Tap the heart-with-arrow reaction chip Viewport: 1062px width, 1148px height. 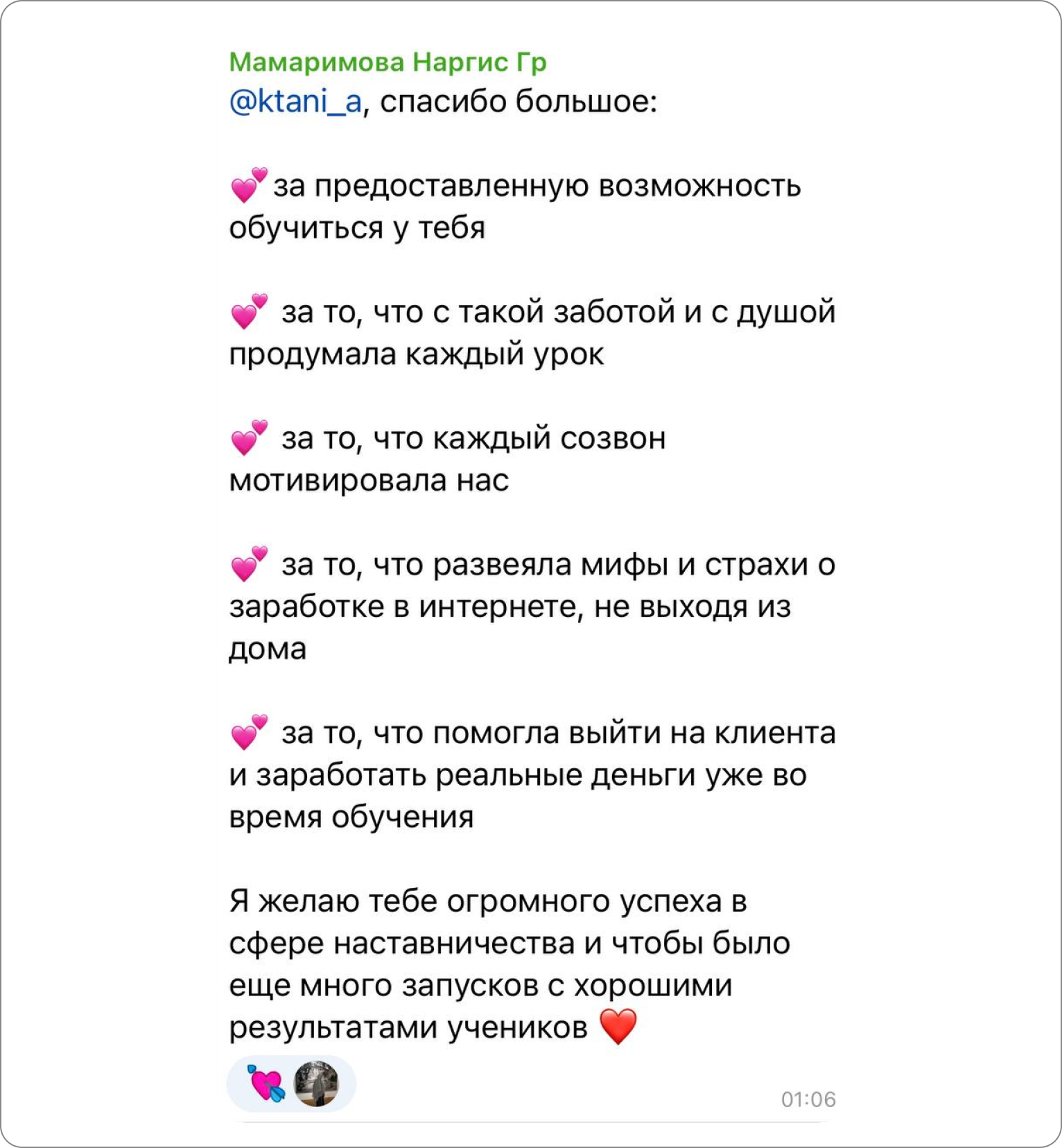pyautogui.click(x=268, y=1084)
